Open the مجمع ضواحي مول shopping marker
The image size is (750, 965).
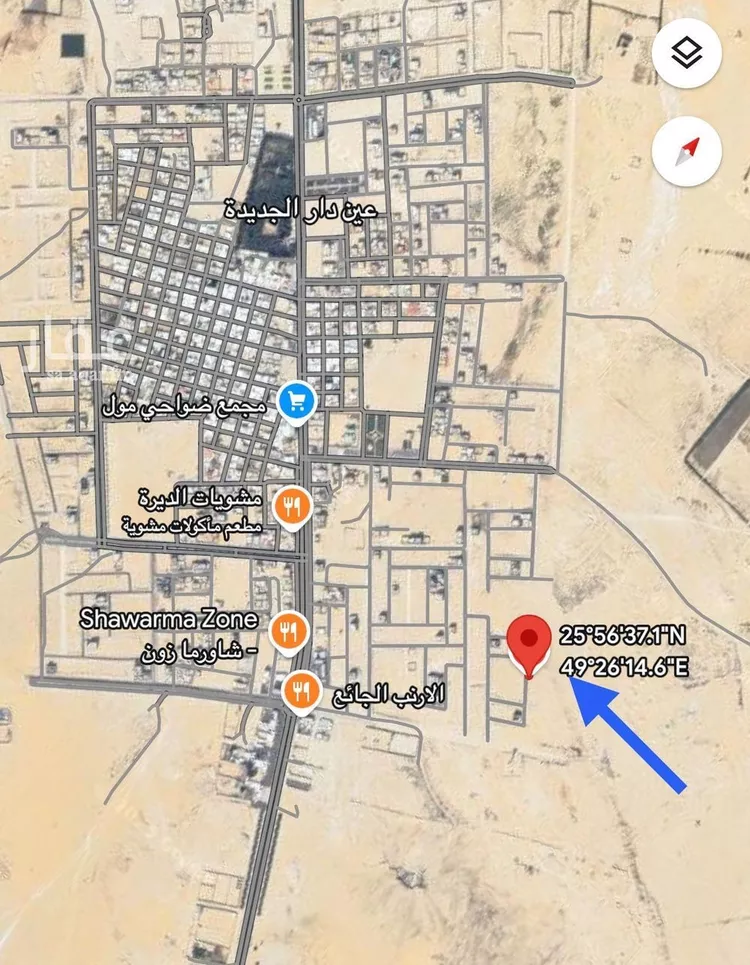point(296,402)
